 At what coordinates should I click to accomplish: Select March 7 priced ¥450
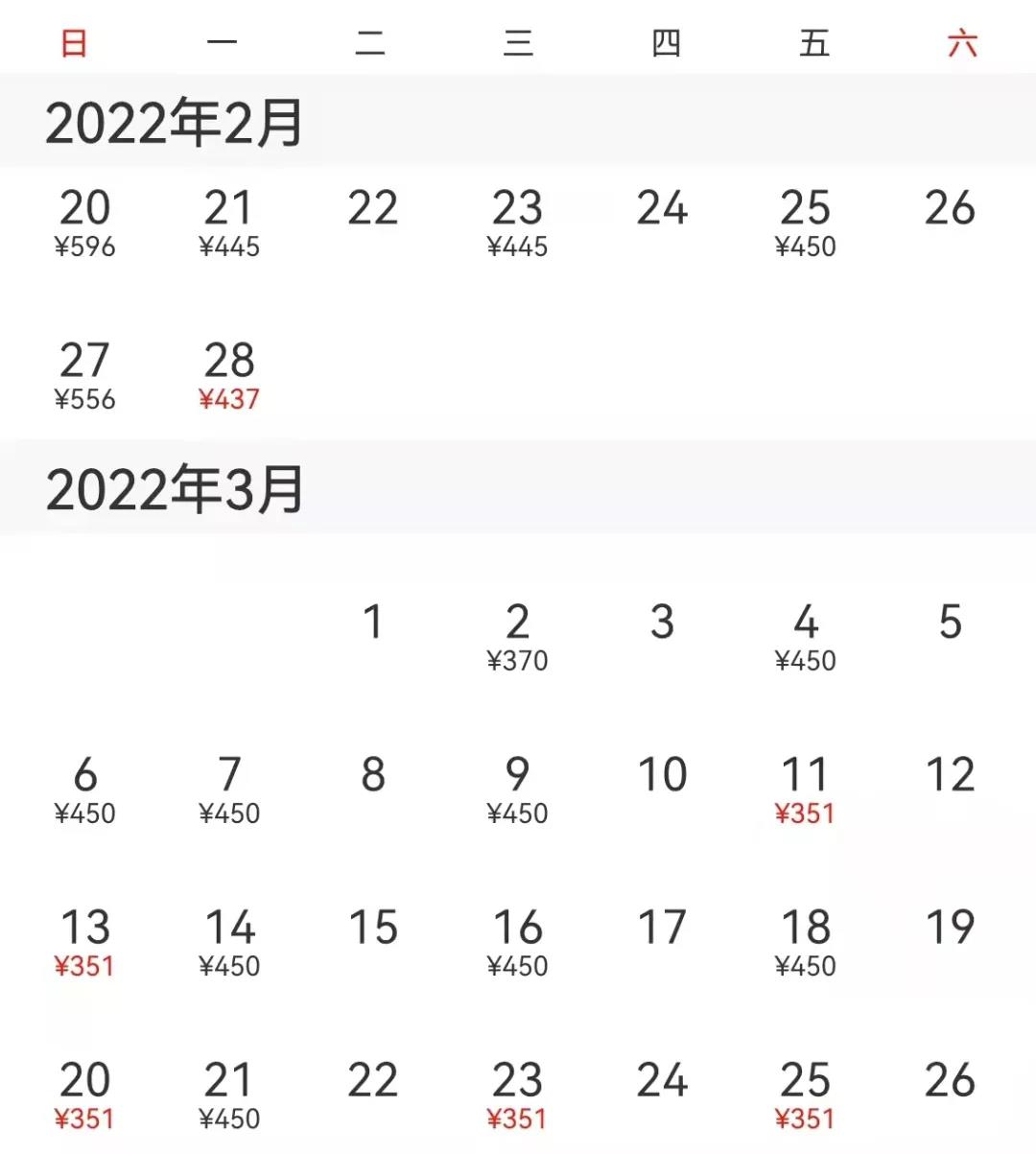[x=229, y=789]
